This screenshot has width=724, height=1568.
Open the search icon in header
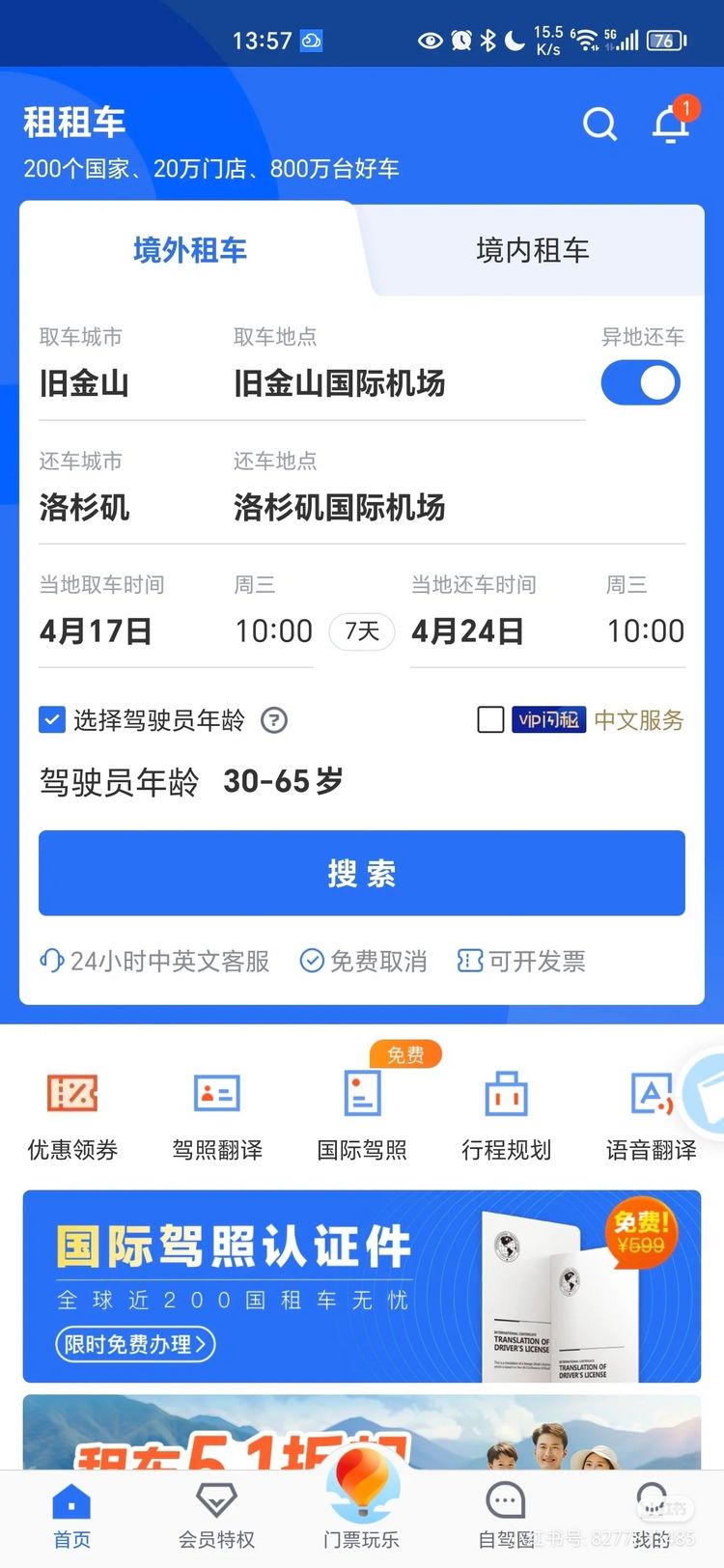click(x=599, y=125)
